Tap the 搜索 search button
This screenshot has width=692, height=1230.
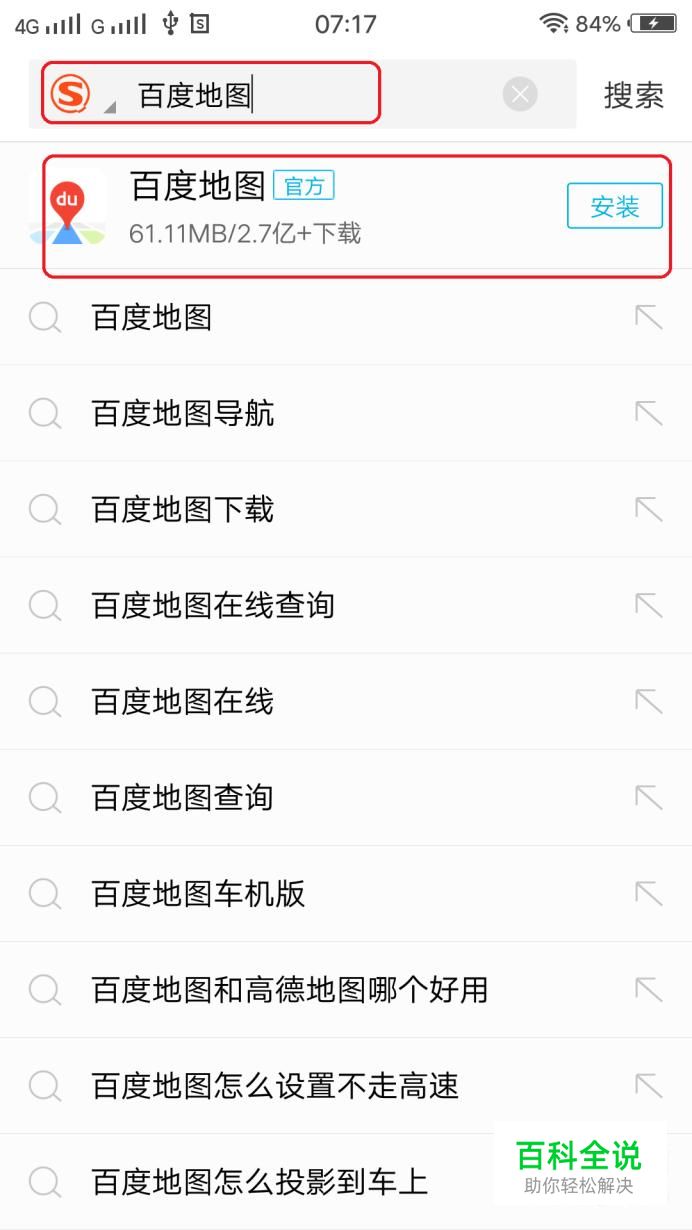tap(633, 95)
